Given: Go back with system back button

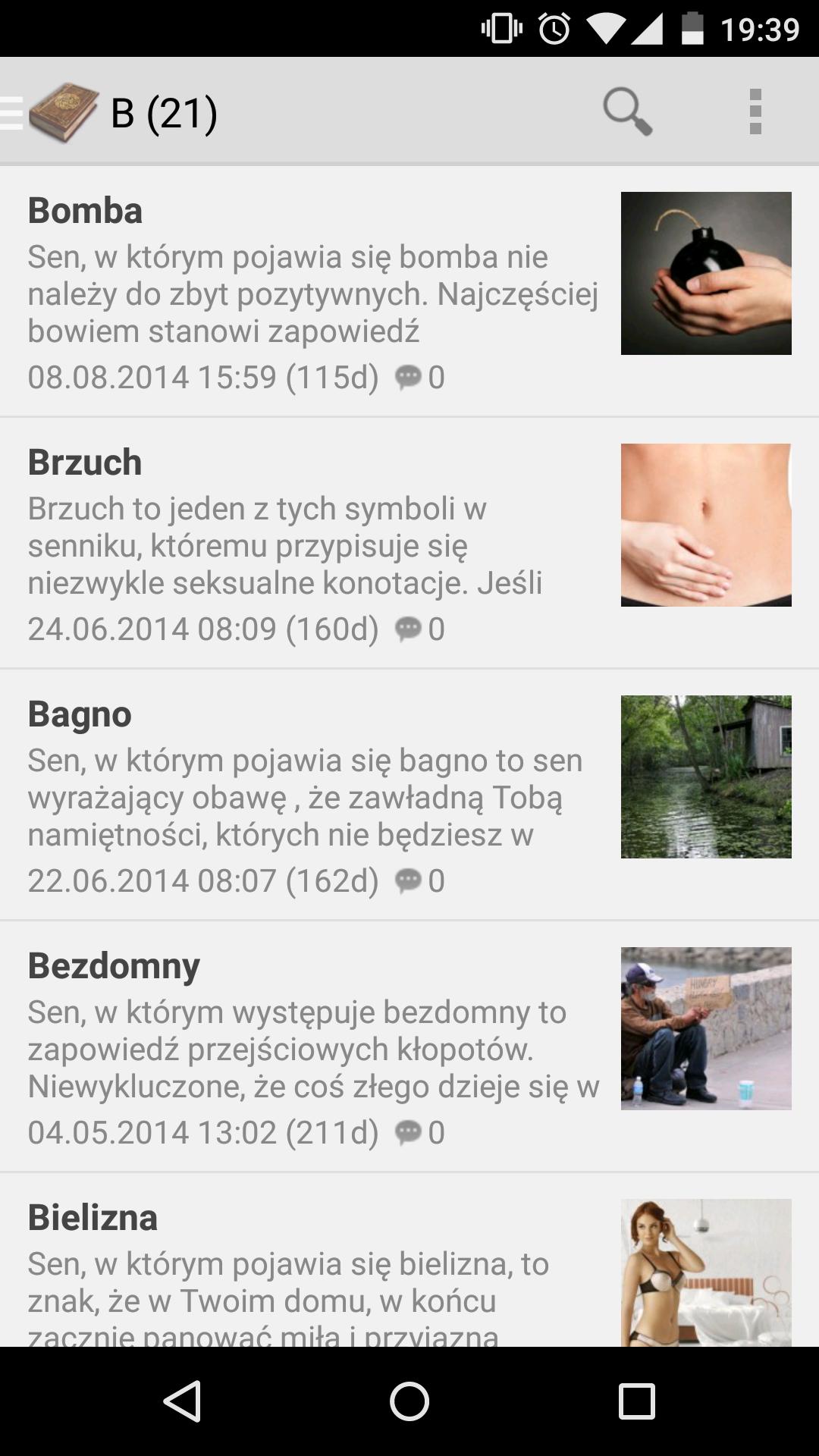Looking at the screenshot, I should (x=182, y=1401).
